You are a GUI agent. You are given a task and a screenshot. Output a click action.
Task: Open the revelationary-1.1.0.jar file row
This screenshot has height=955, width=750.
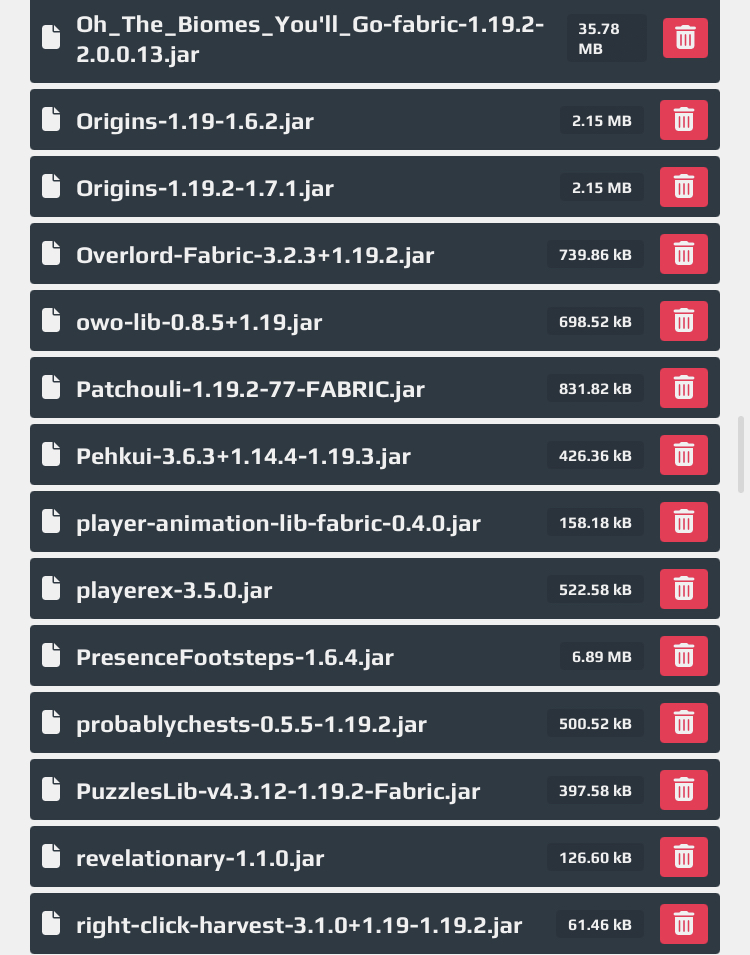pyautogui.click(x=375, y=857)
